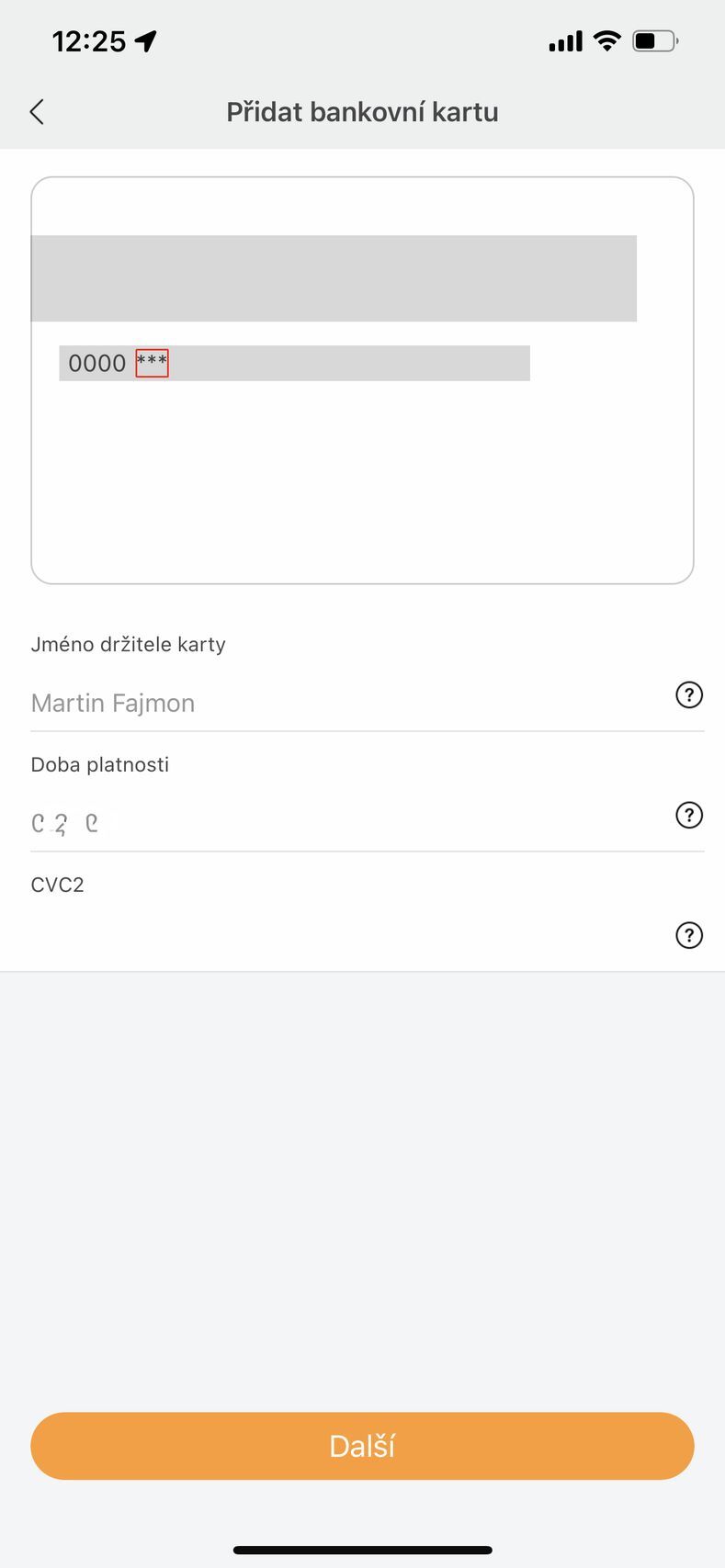The image size is (725, 1568).
Task: Continue with the Další button
Action: point(362,1446)
